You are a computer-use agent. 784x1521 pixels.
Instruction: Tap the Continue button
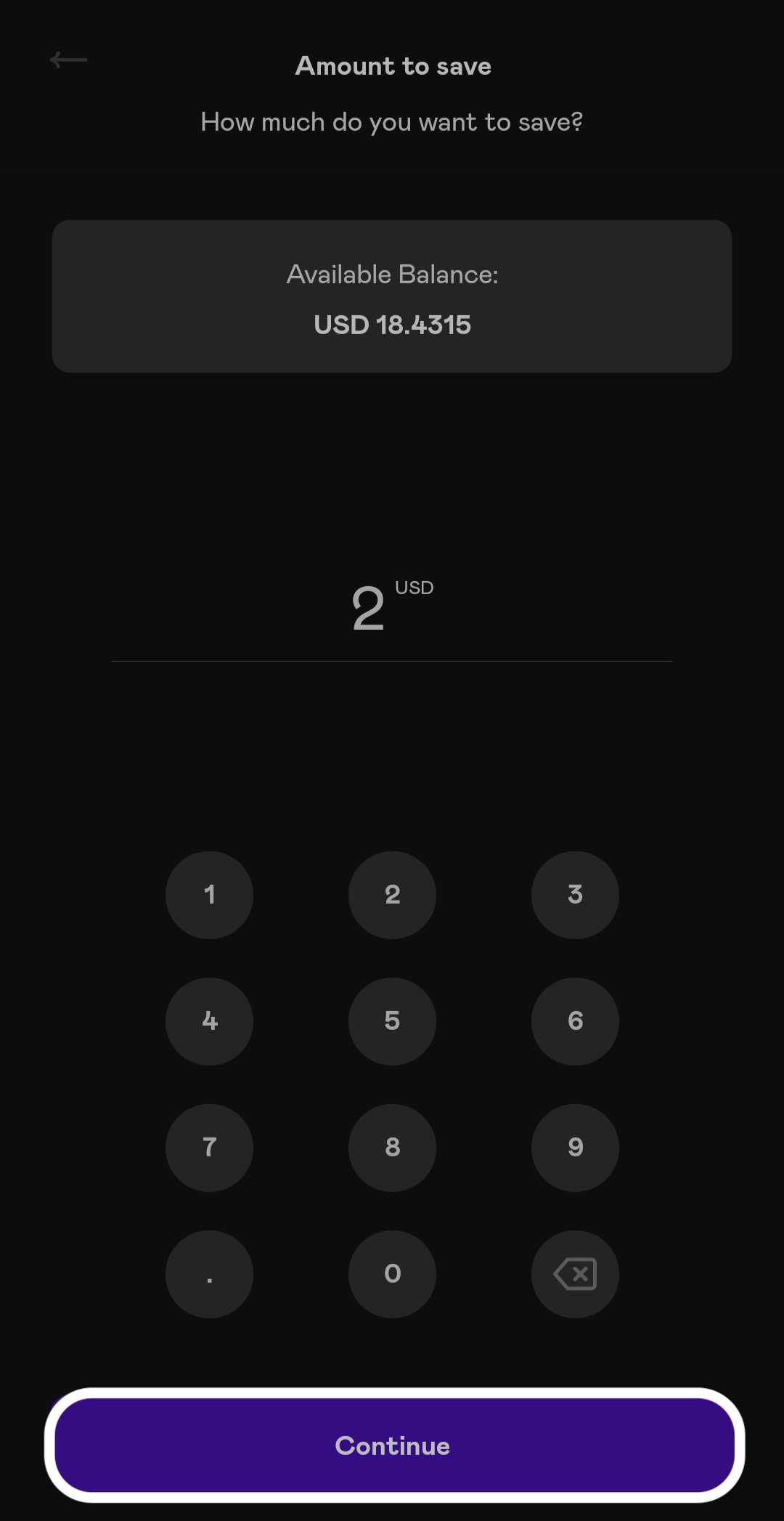(393, 1445)
